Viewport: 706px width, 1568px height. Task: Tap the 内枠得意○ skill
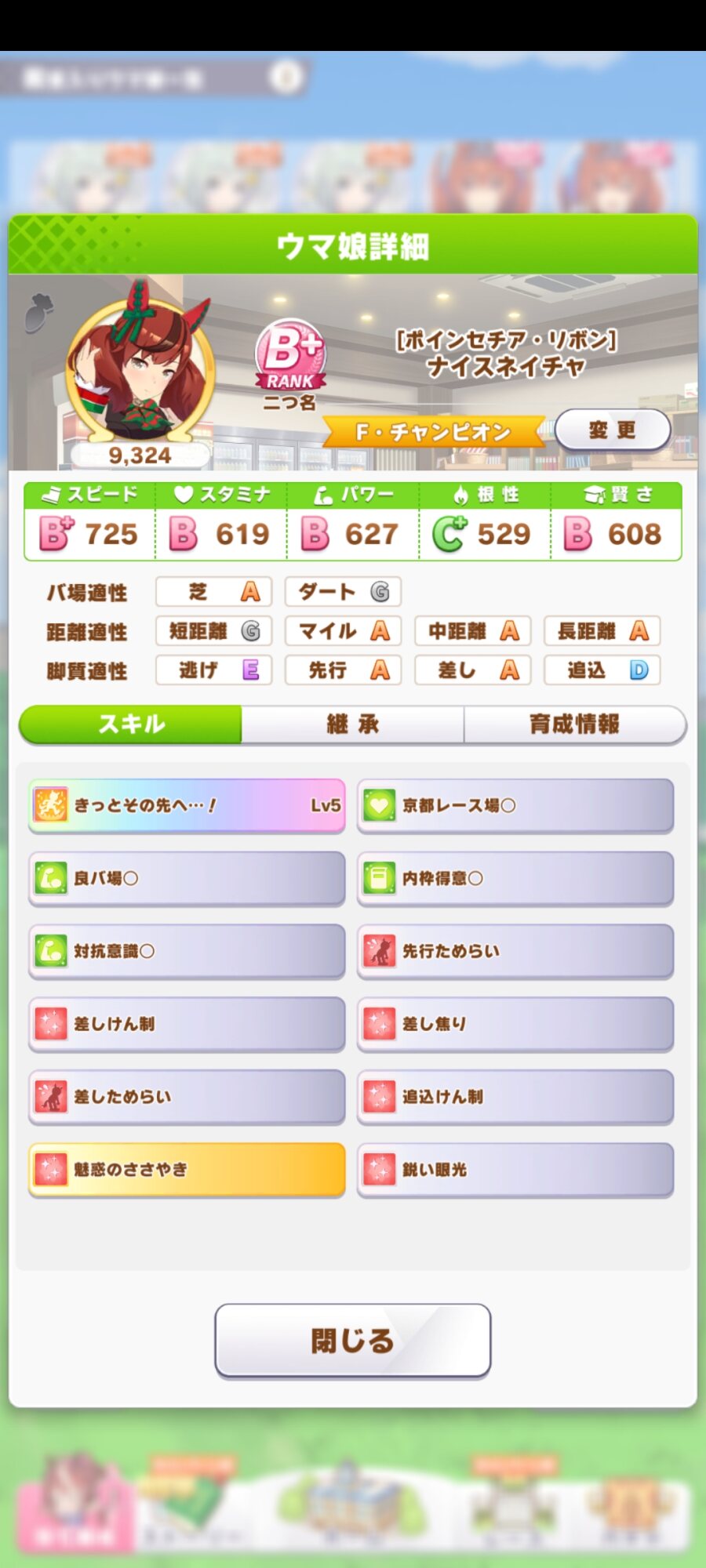tap(515, 878)
